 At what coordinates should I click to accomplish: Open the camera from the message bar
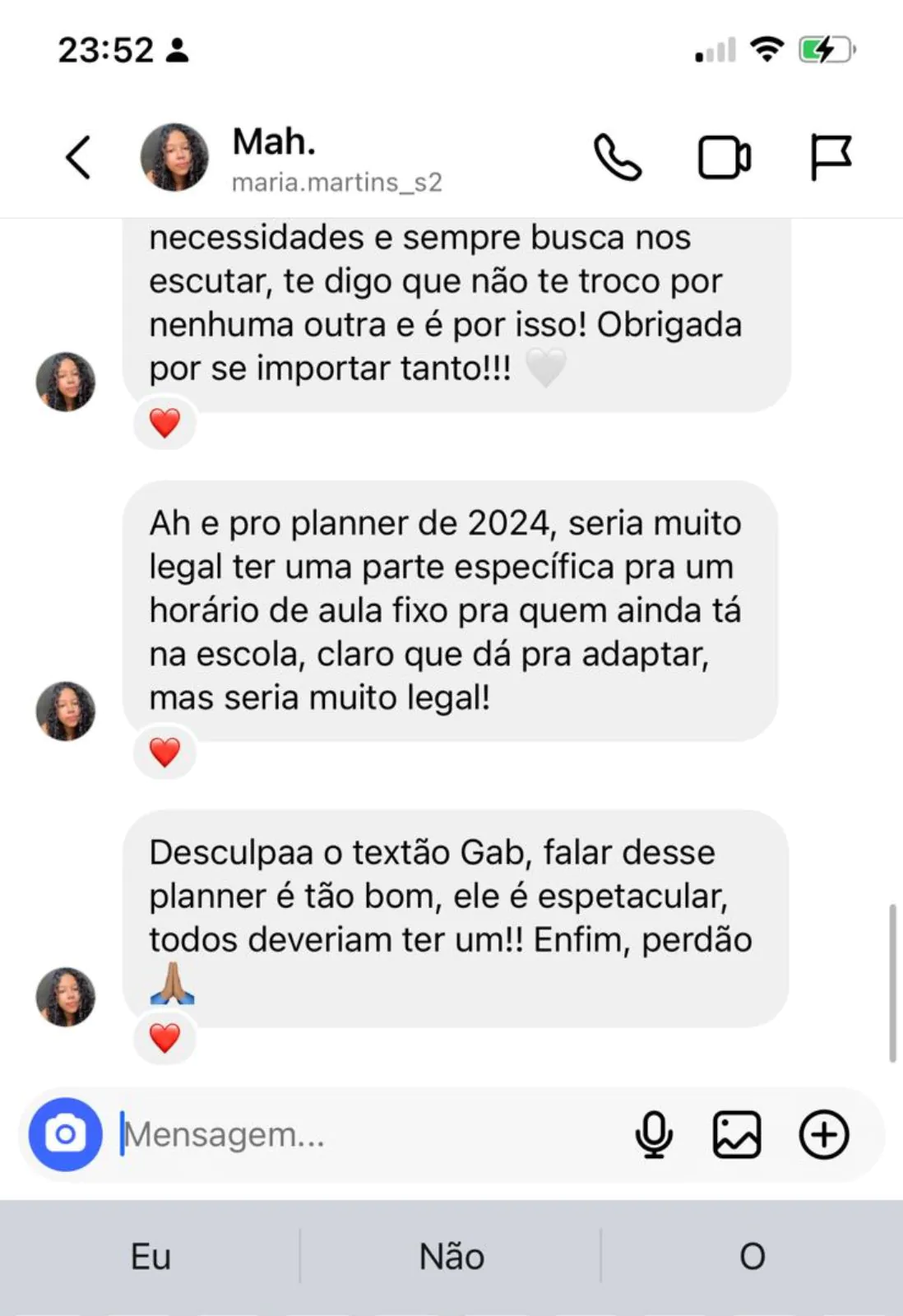point(65,1135)
